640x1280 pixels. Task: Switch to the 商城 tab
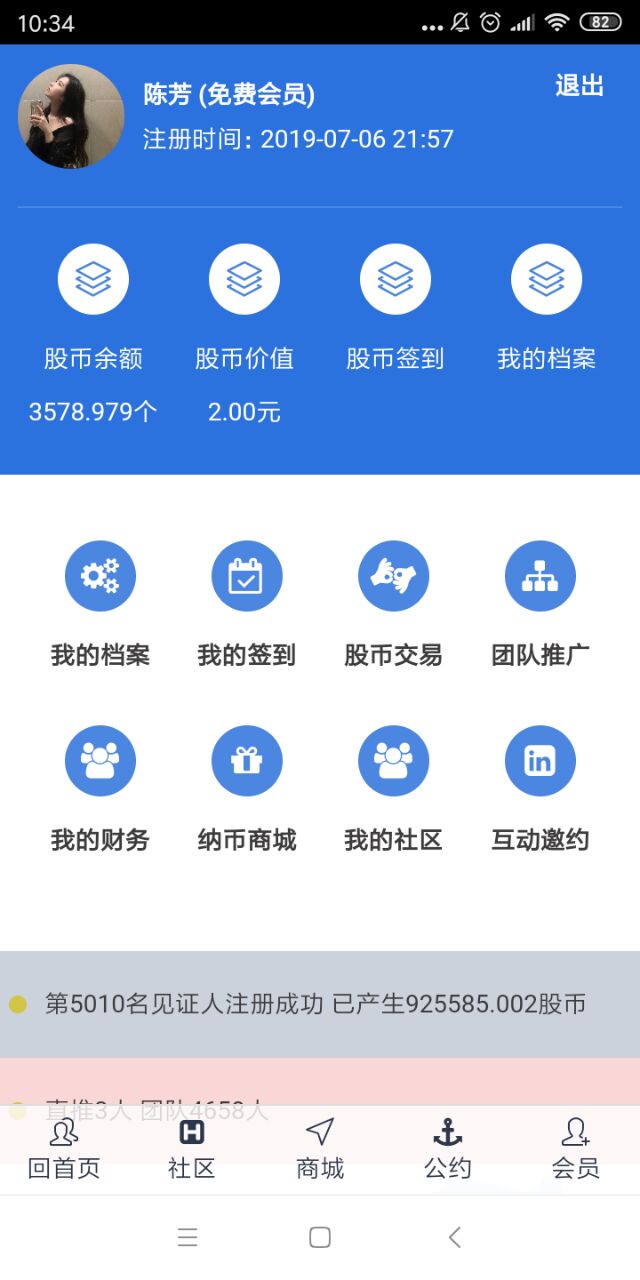pyautogui.click(x=320, y=1150)
